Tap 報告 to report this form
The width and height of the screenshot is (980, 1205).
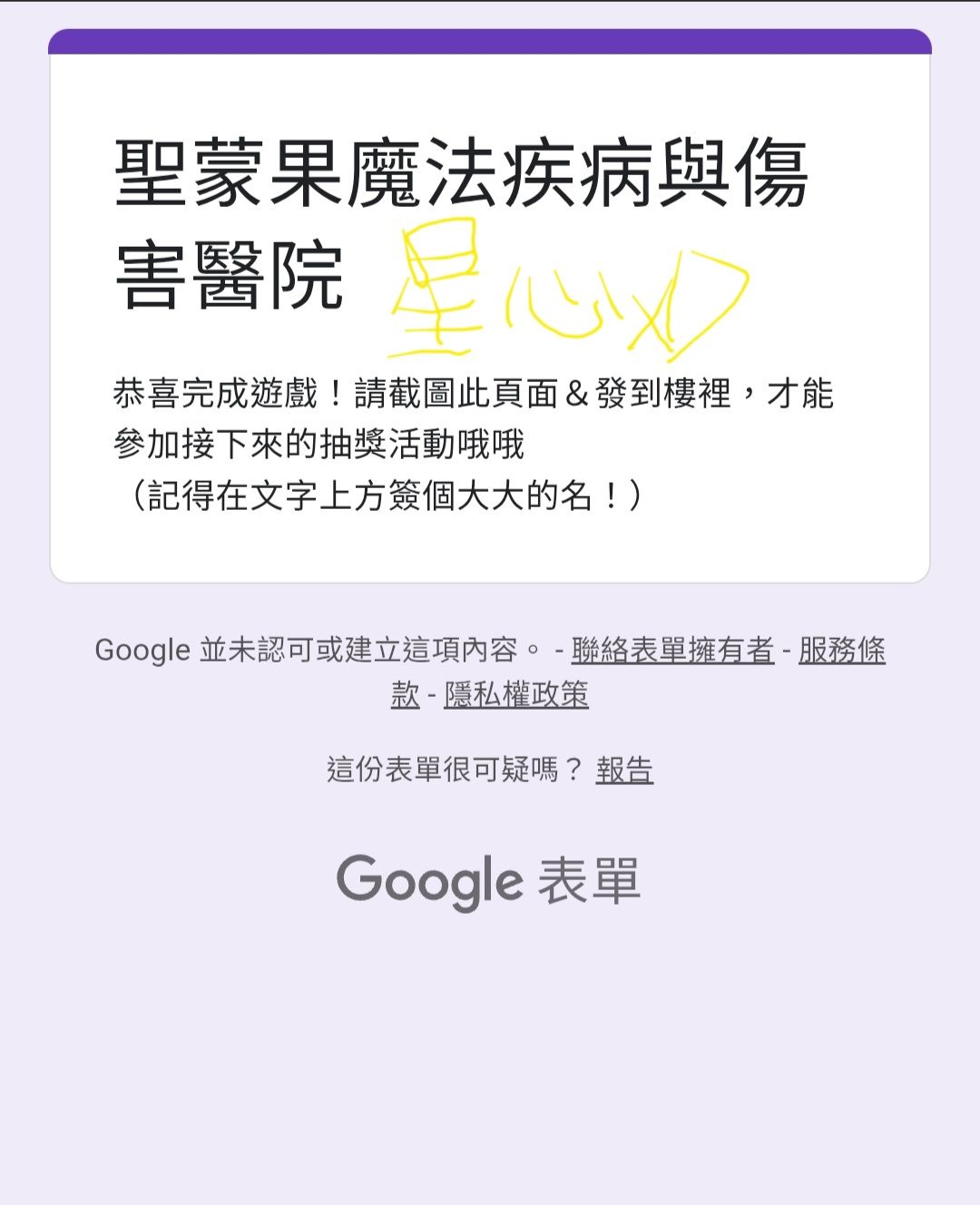624,769
